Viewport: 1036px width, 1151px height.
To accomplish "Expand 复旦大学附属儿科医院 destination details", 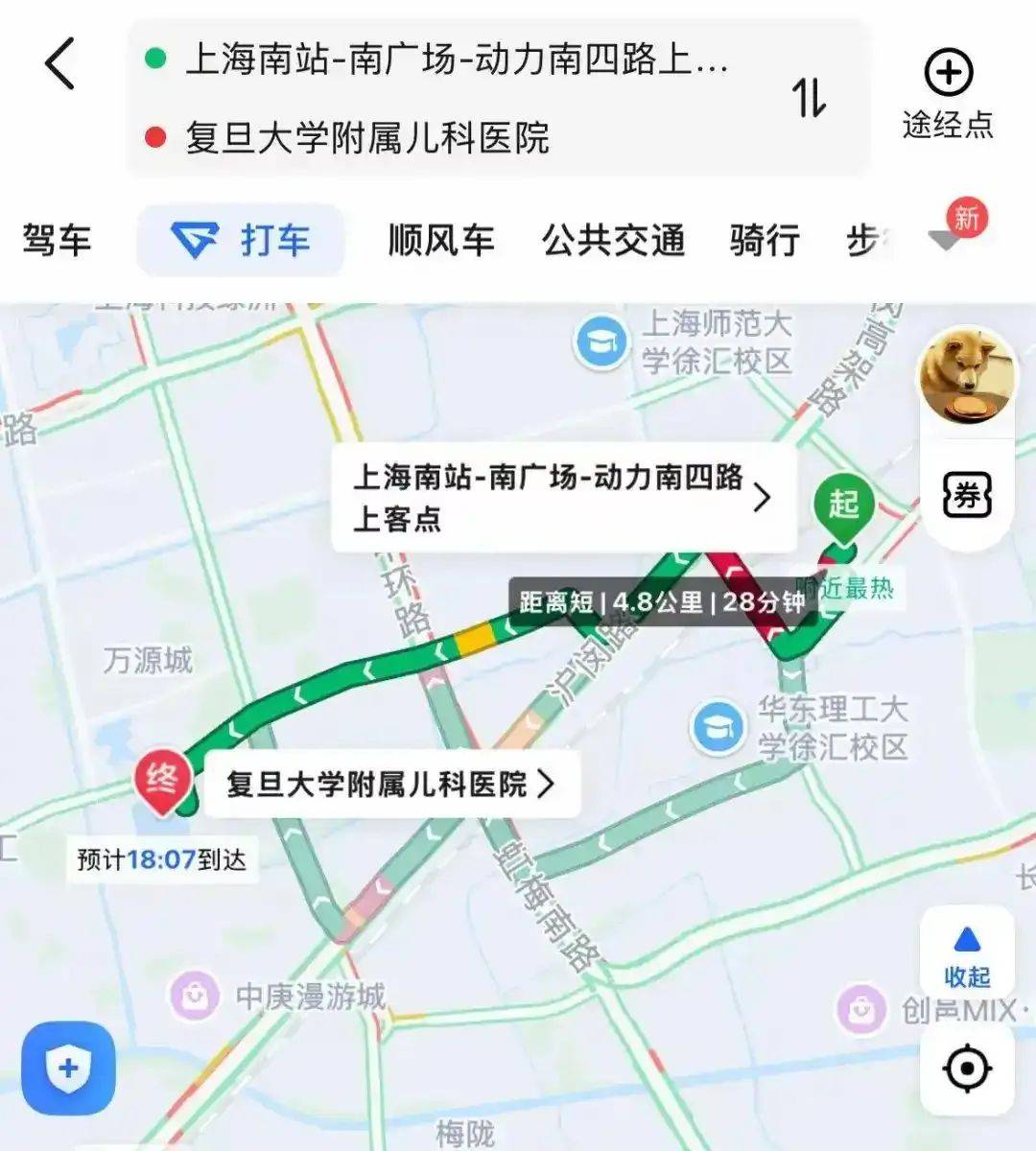I will tap(388, 783).
